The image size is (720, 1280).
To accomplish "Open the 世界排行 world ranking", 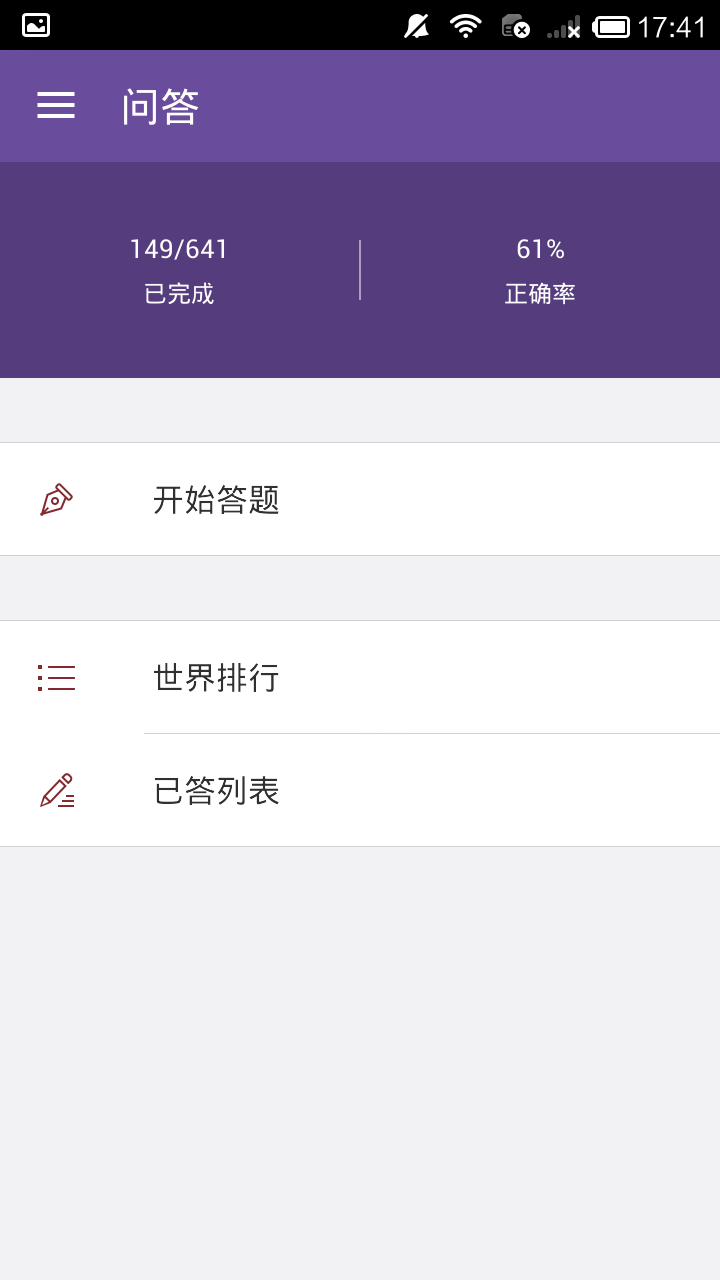I will click(x=360, y=677).
